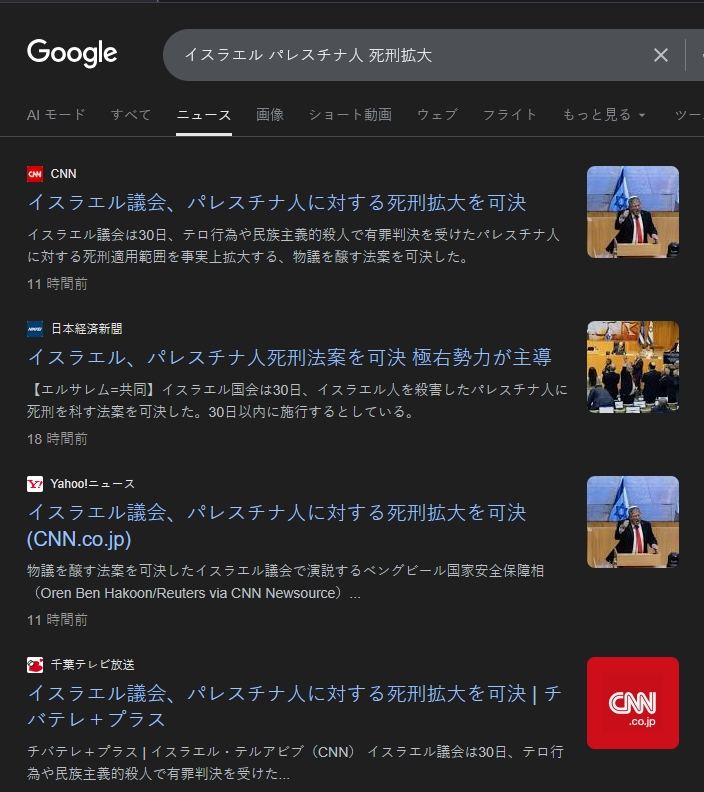Image resolution: width=704 pixels, height=792 pixels.
Task: Open the 日本経済新聞 article on 死刑法案
Action: tap(289, 358)
